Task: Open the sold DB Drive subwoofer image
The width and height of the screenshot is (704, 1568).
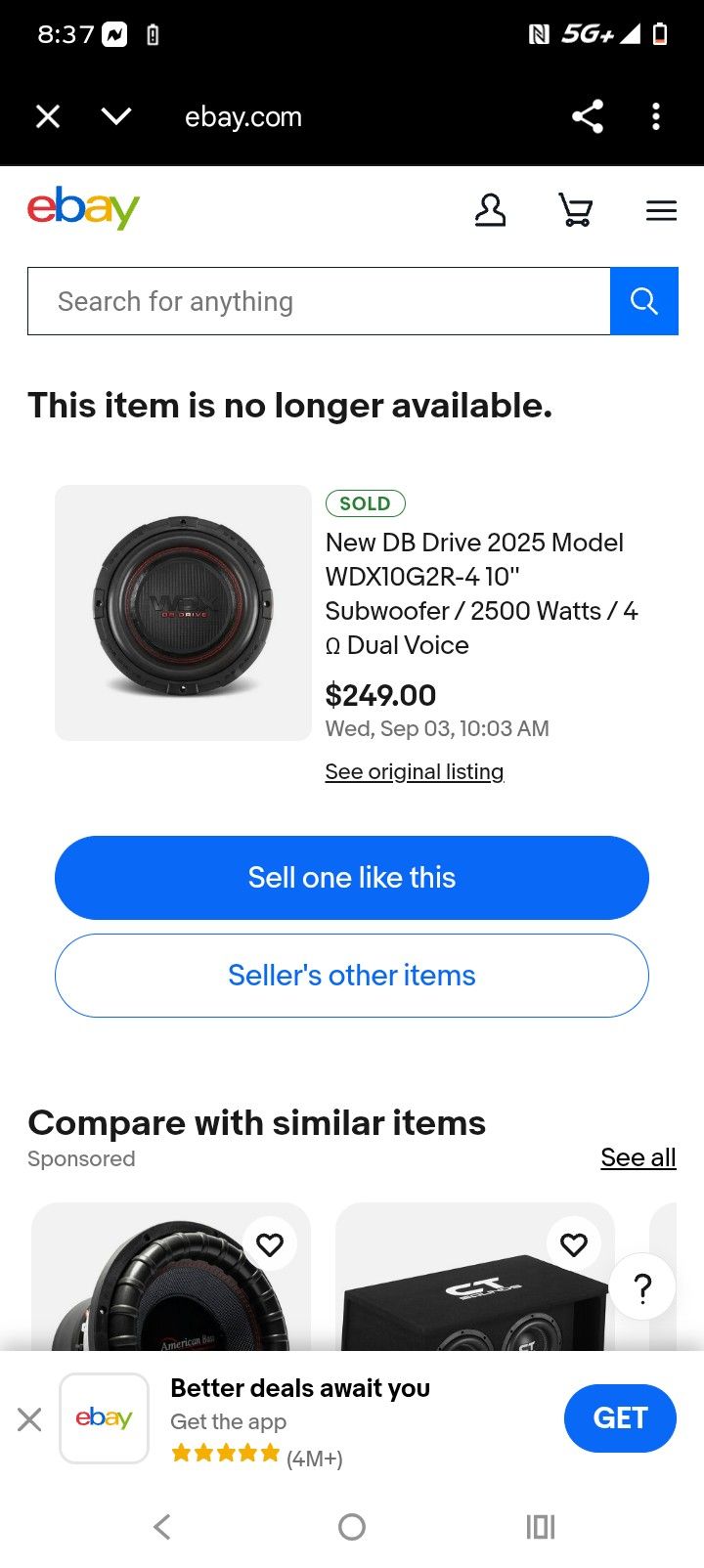Action: (x=183, y=613)
